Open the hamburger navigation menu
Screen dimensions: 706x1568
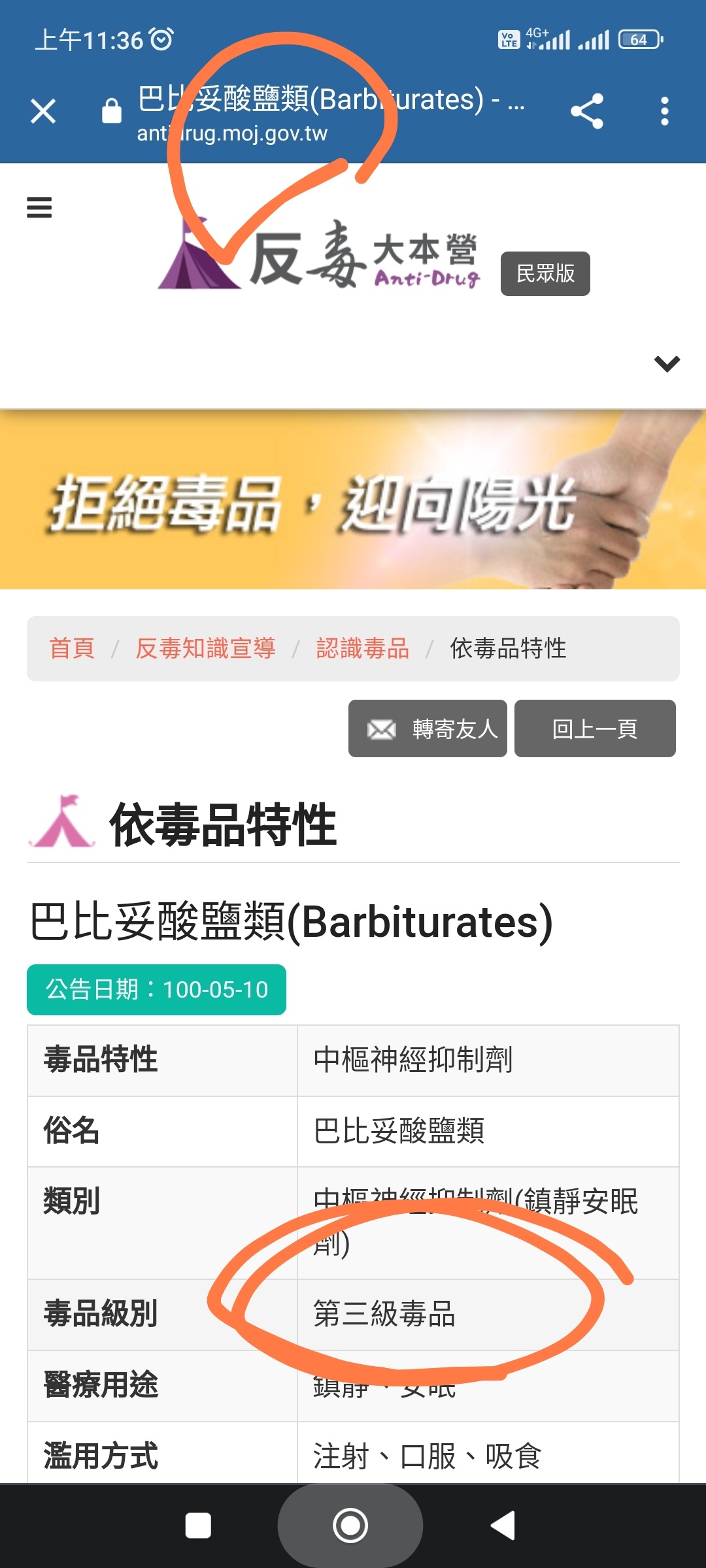(x=39, y=208)
